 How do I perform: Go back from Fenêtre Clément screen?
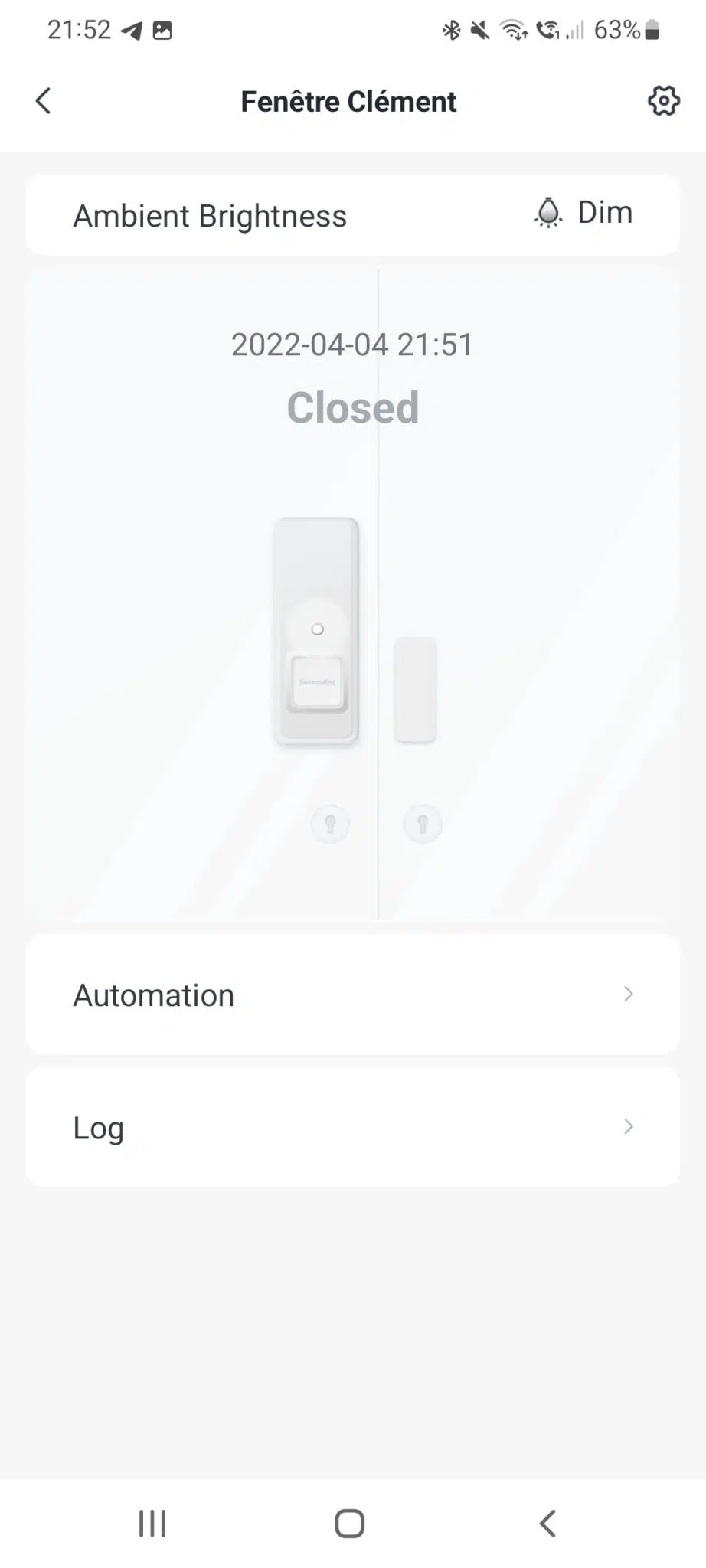[x=44, y=101]
